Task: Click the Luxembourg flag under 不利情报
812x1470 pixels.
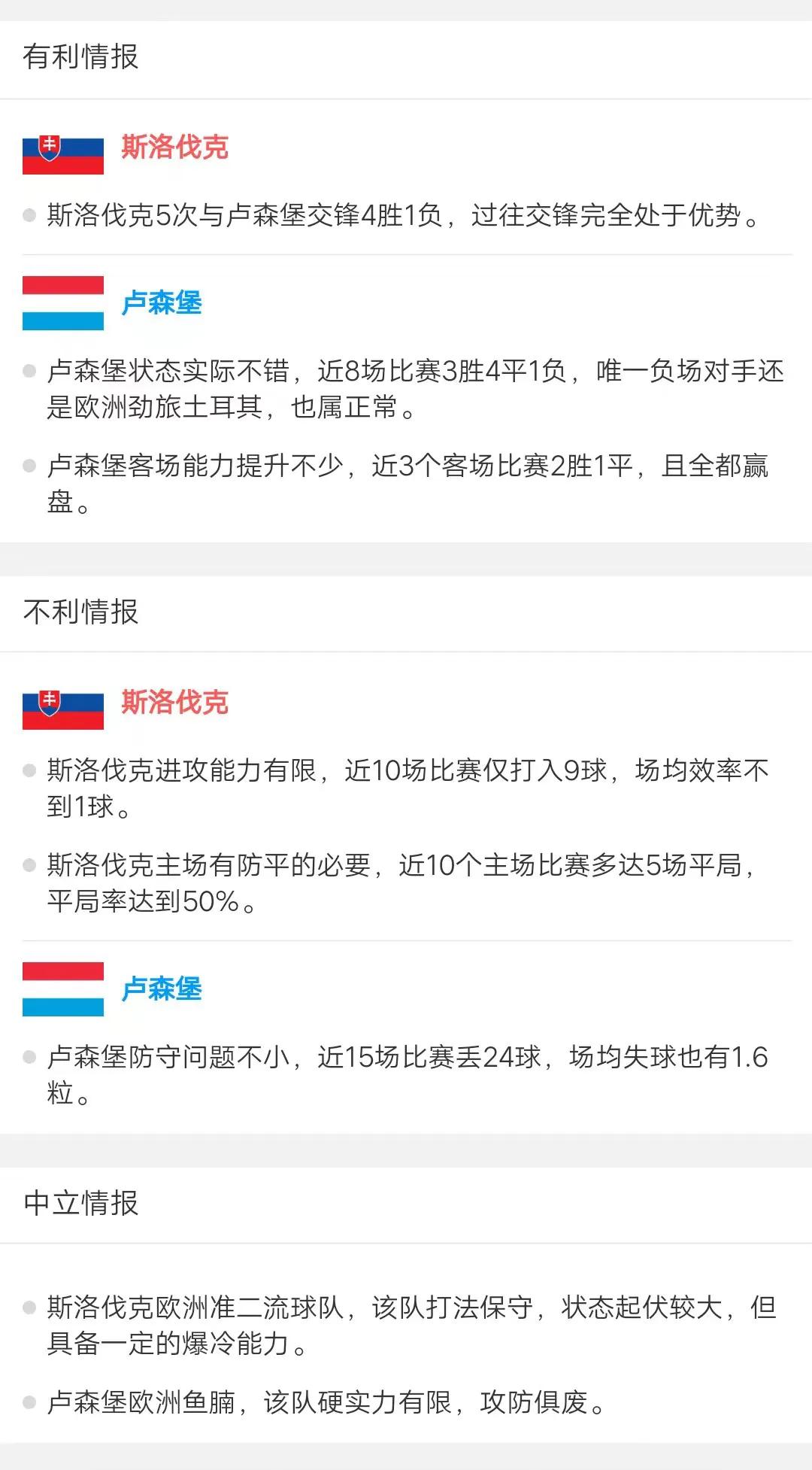Action: pyautogui.click(x=62, y=990)
